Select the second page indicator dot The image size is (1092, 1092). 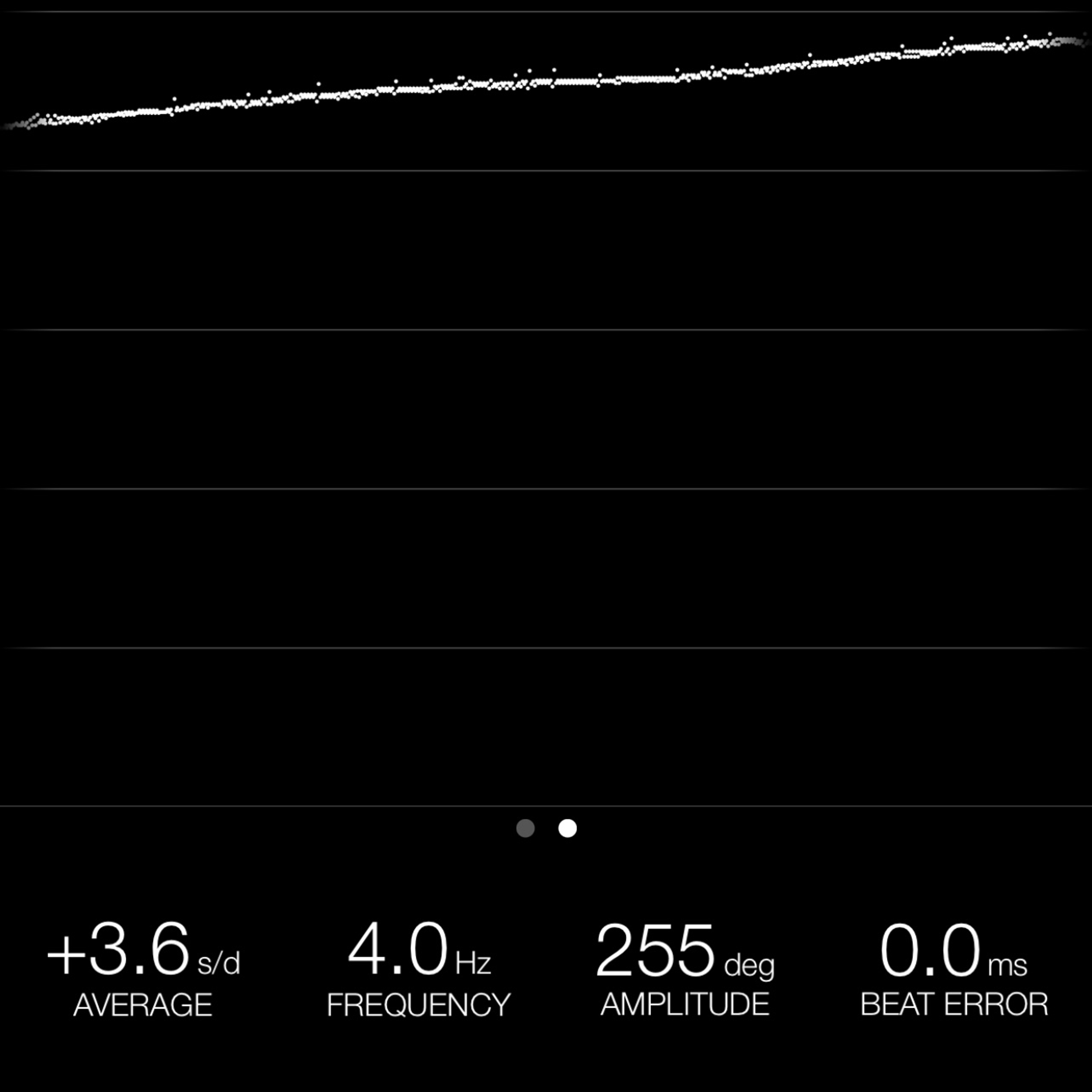(x=568, y=828)
